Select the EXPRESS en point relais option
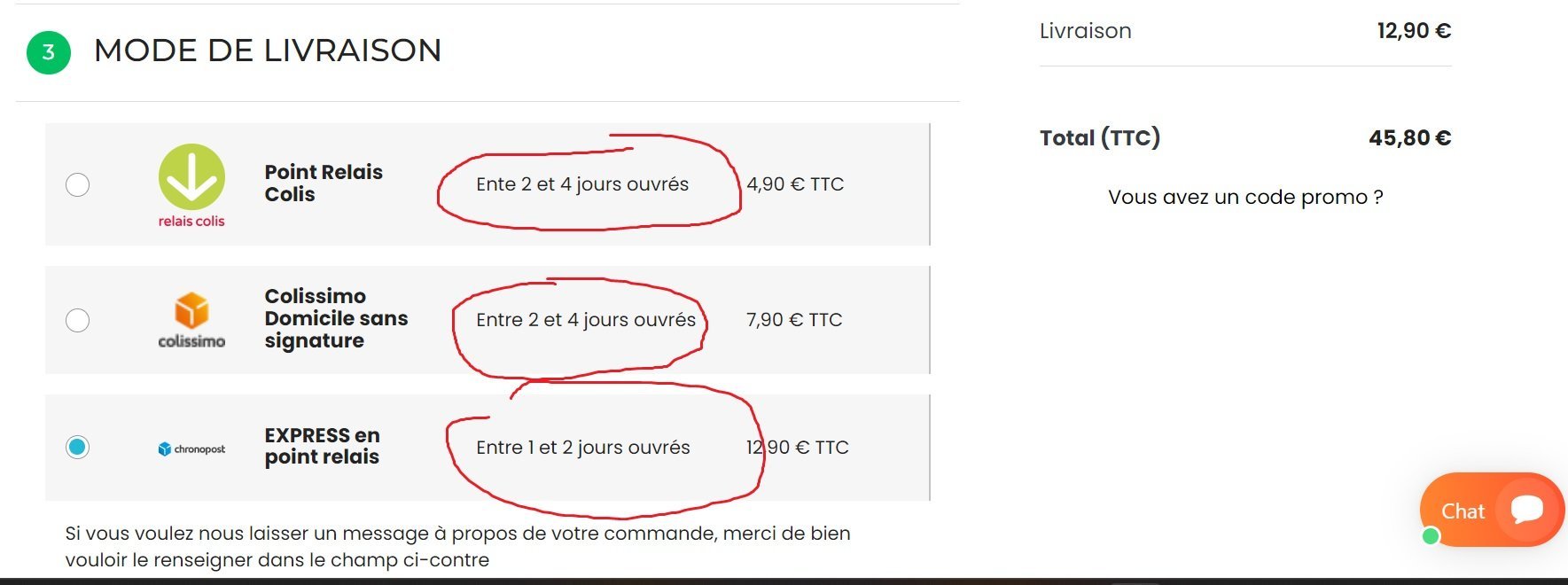The image size is (1568, 585). click(78, 447)
